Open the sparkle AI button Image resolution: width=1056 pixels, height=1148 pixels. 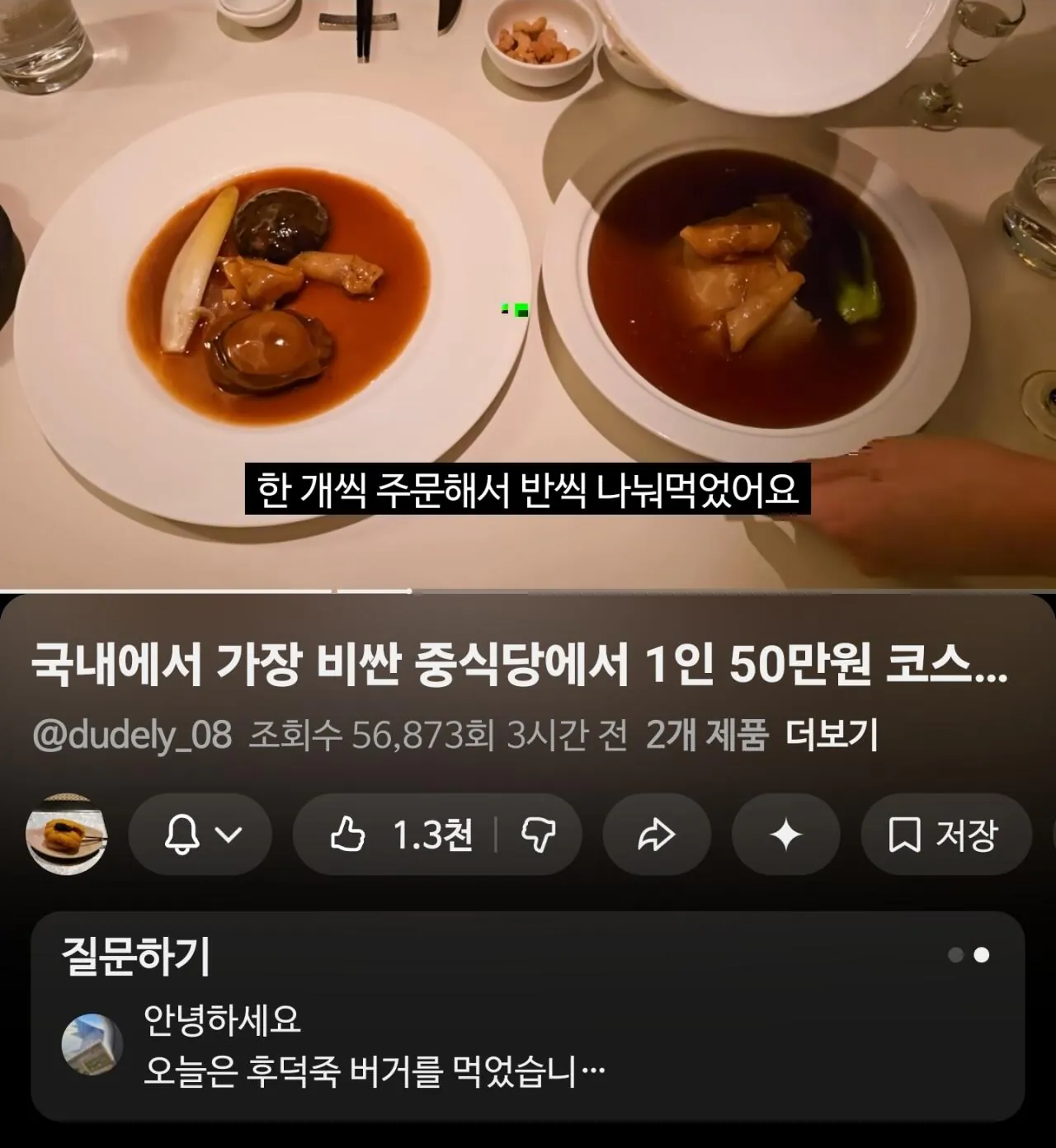tap(785, 835)
